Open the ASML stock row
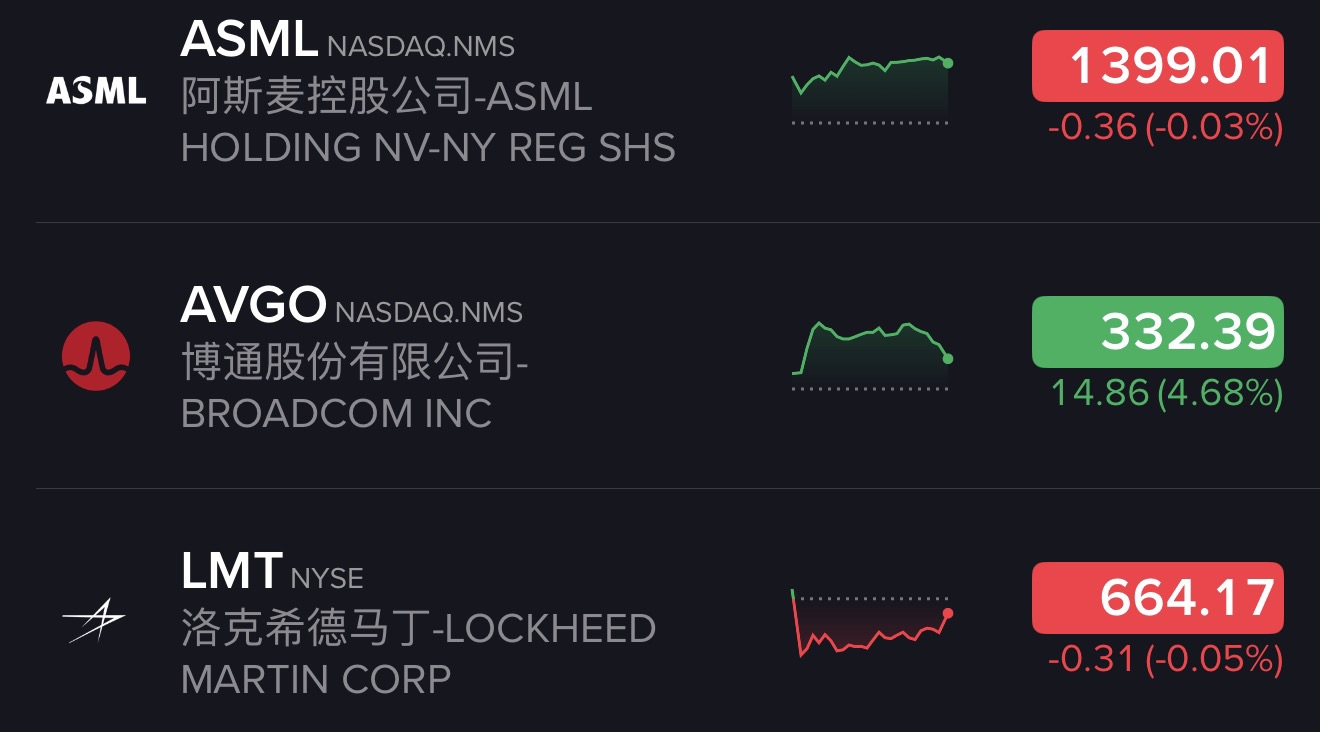1320x732 pixels. 428,97
